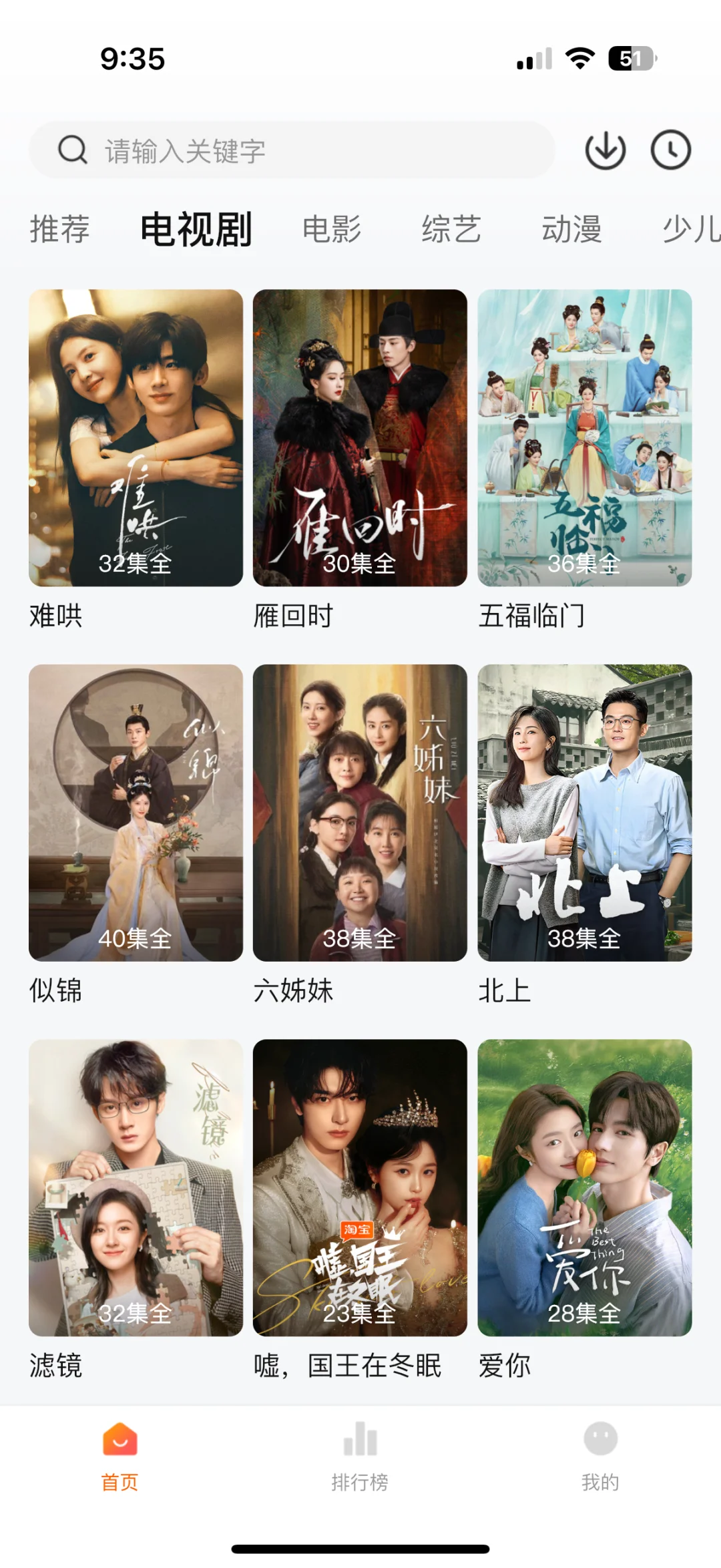Open the drama 五福临门

(x=584, y=437)
